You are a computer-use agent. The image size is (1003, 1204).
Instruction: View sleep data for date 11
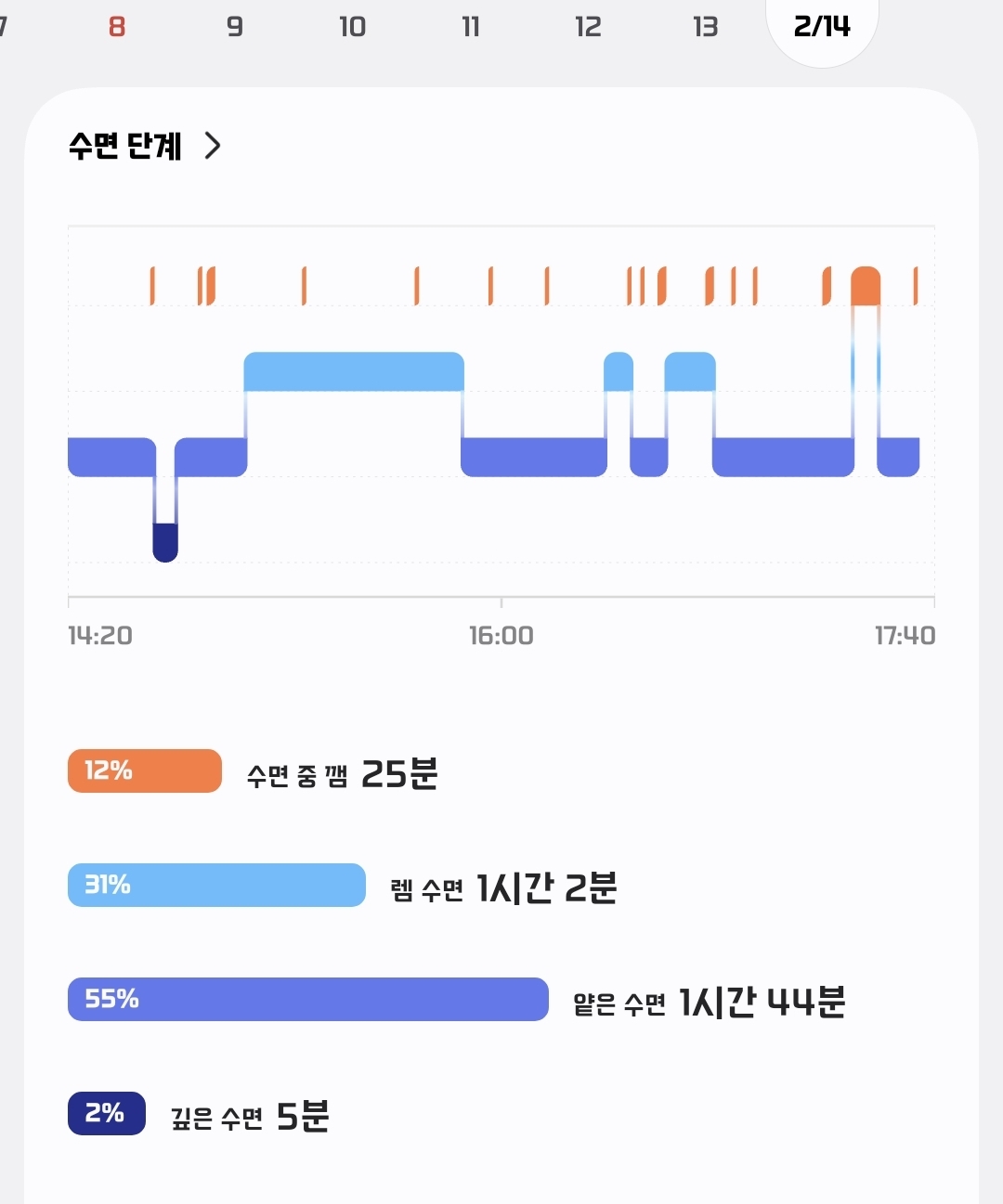point(471,26)
